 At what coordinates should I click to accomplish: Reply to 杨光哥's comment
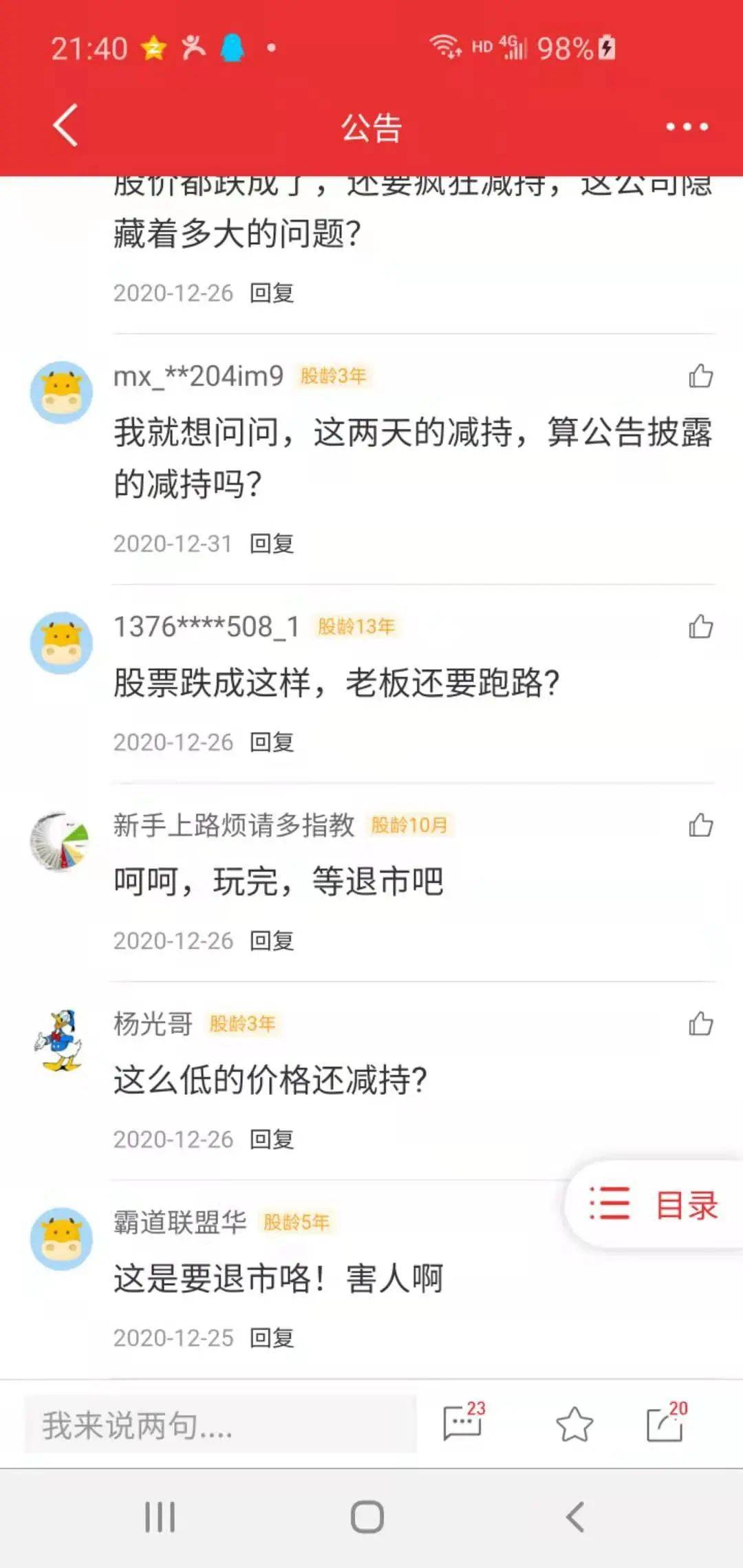pos(272,1140)
